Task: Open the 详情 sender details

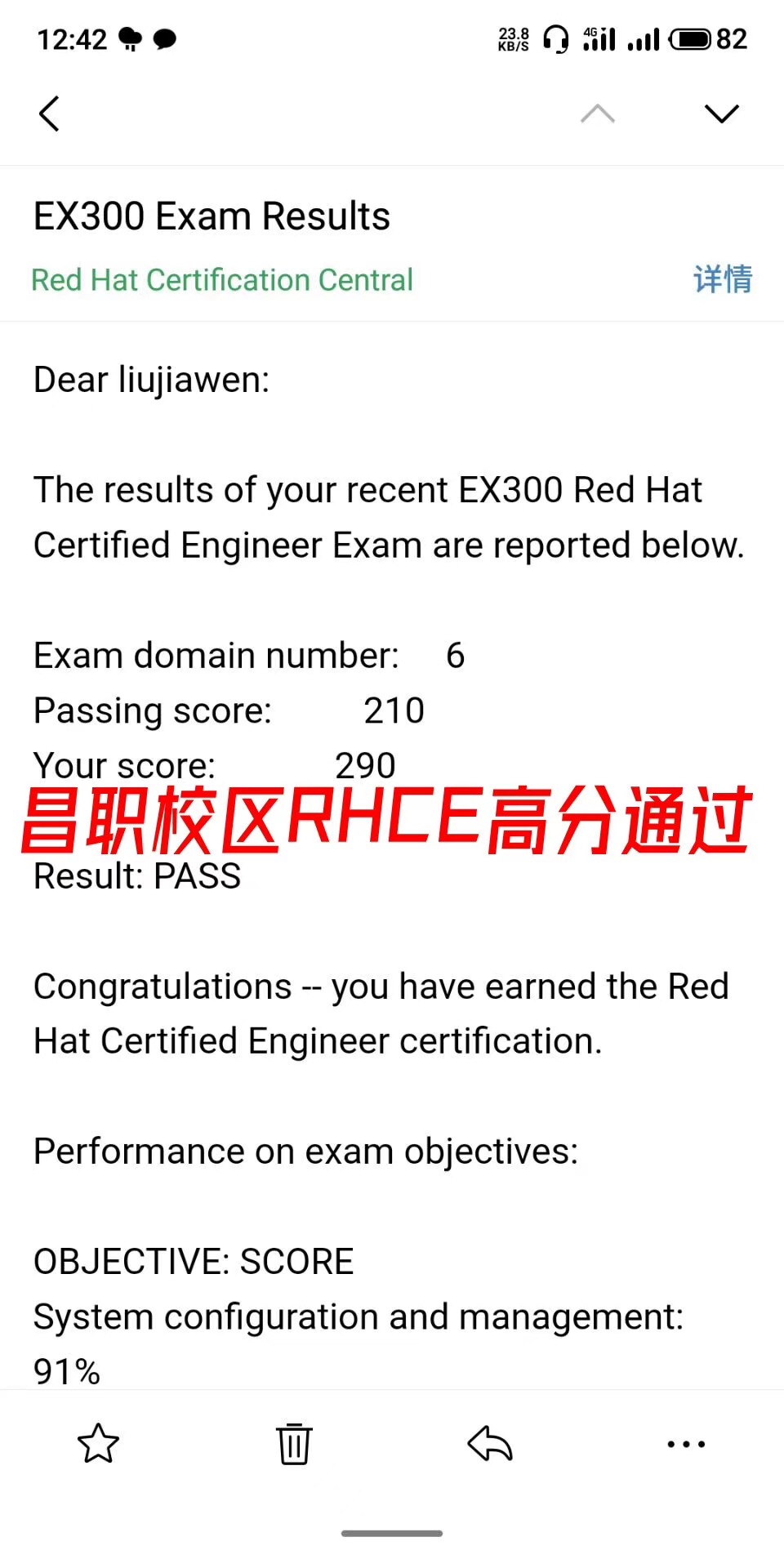Action: (722, 279)
